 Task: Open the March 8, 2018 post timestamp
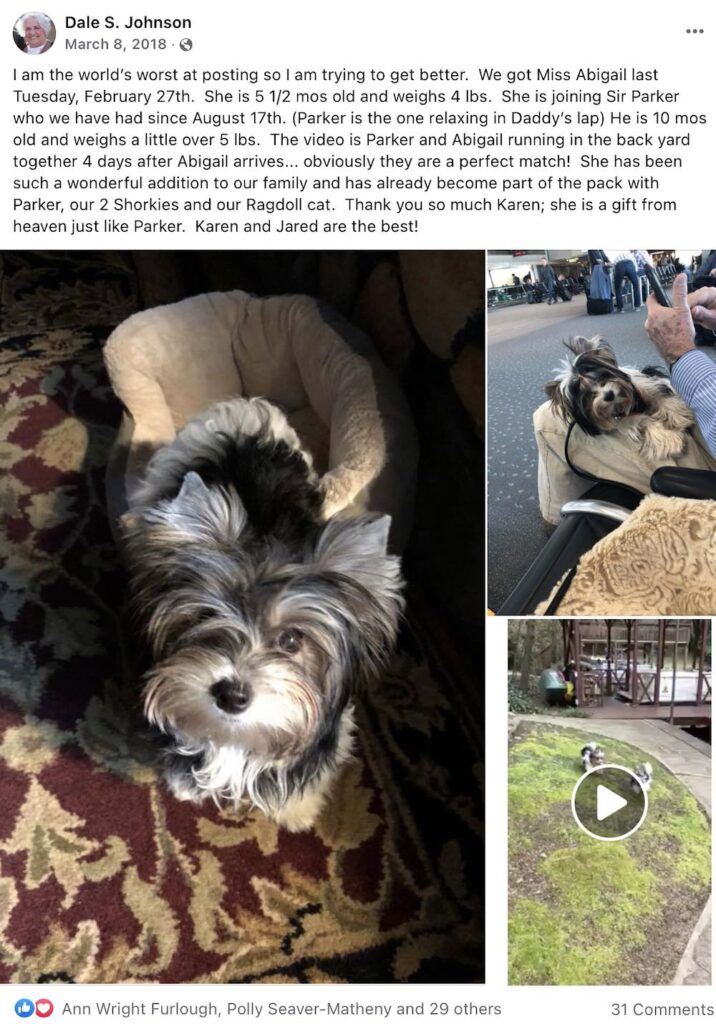116,44
